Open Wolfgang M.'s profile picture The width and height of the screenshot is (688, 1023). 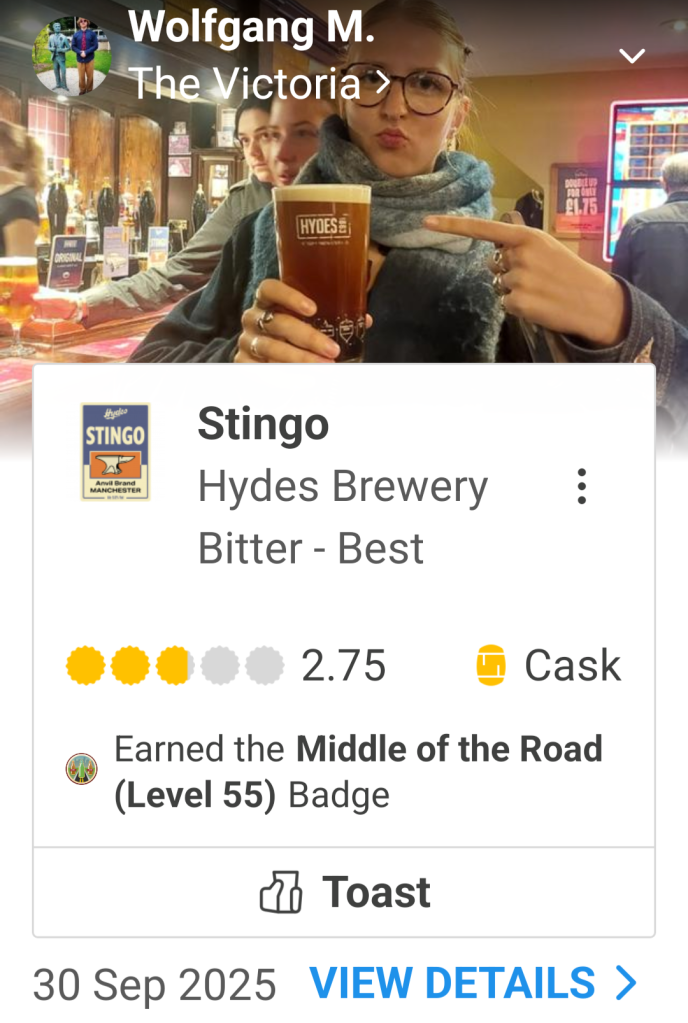(71, 56)
